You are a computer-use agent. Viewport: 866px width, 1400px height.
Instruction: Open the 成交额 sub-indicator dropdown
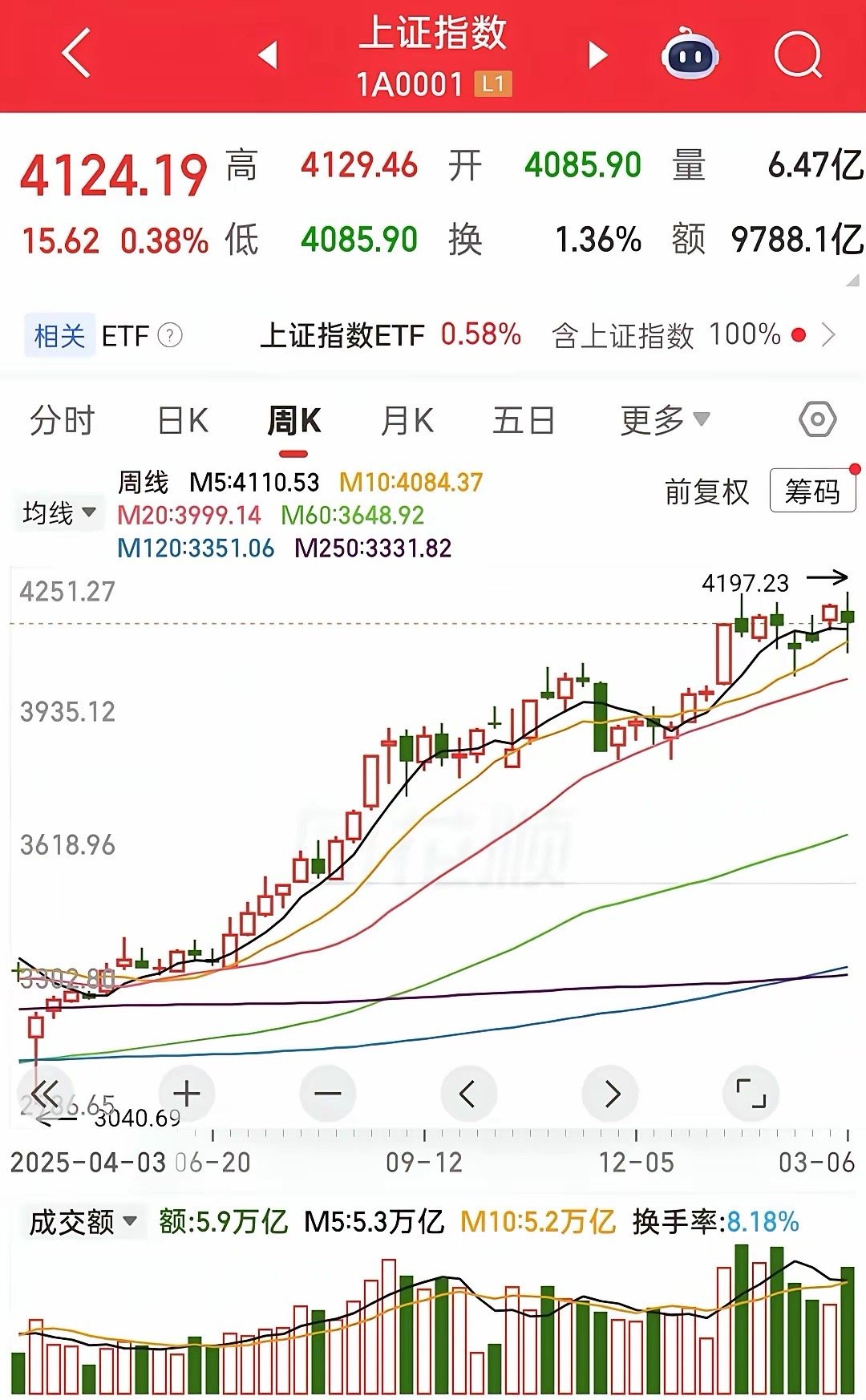[83, 1222]
